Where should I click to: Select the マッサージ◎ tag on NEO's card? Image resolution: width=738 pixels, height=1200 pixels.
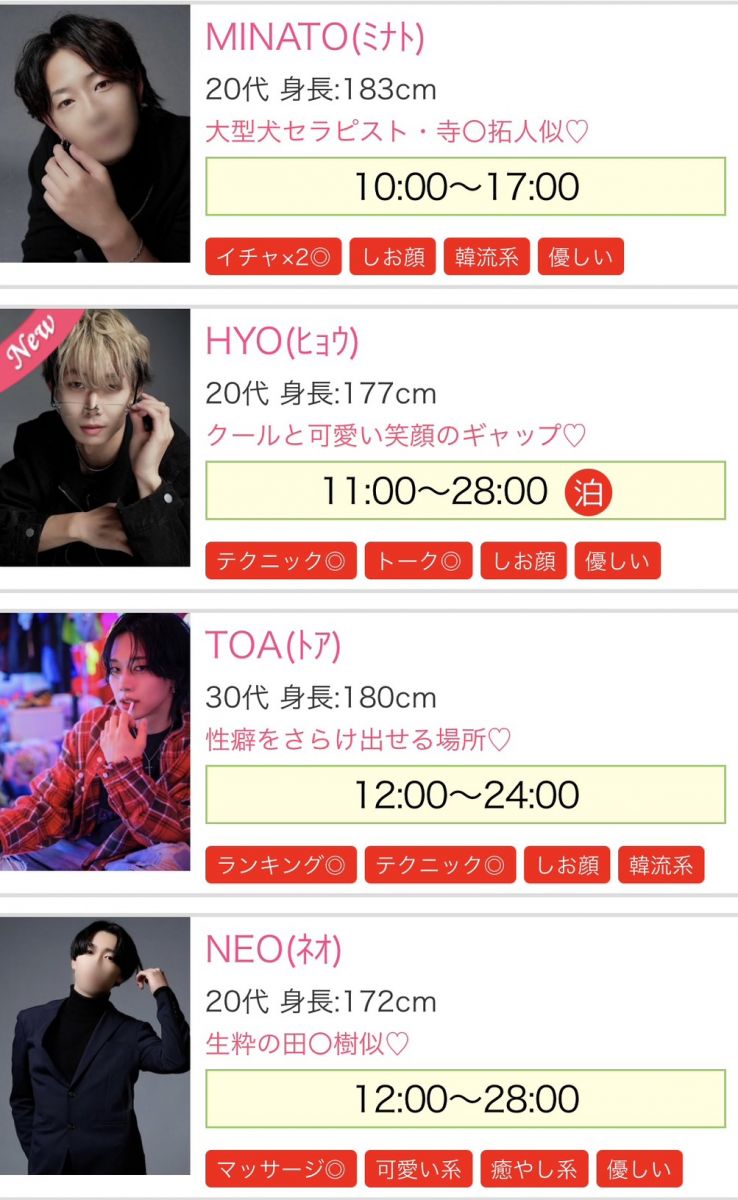281,1169
